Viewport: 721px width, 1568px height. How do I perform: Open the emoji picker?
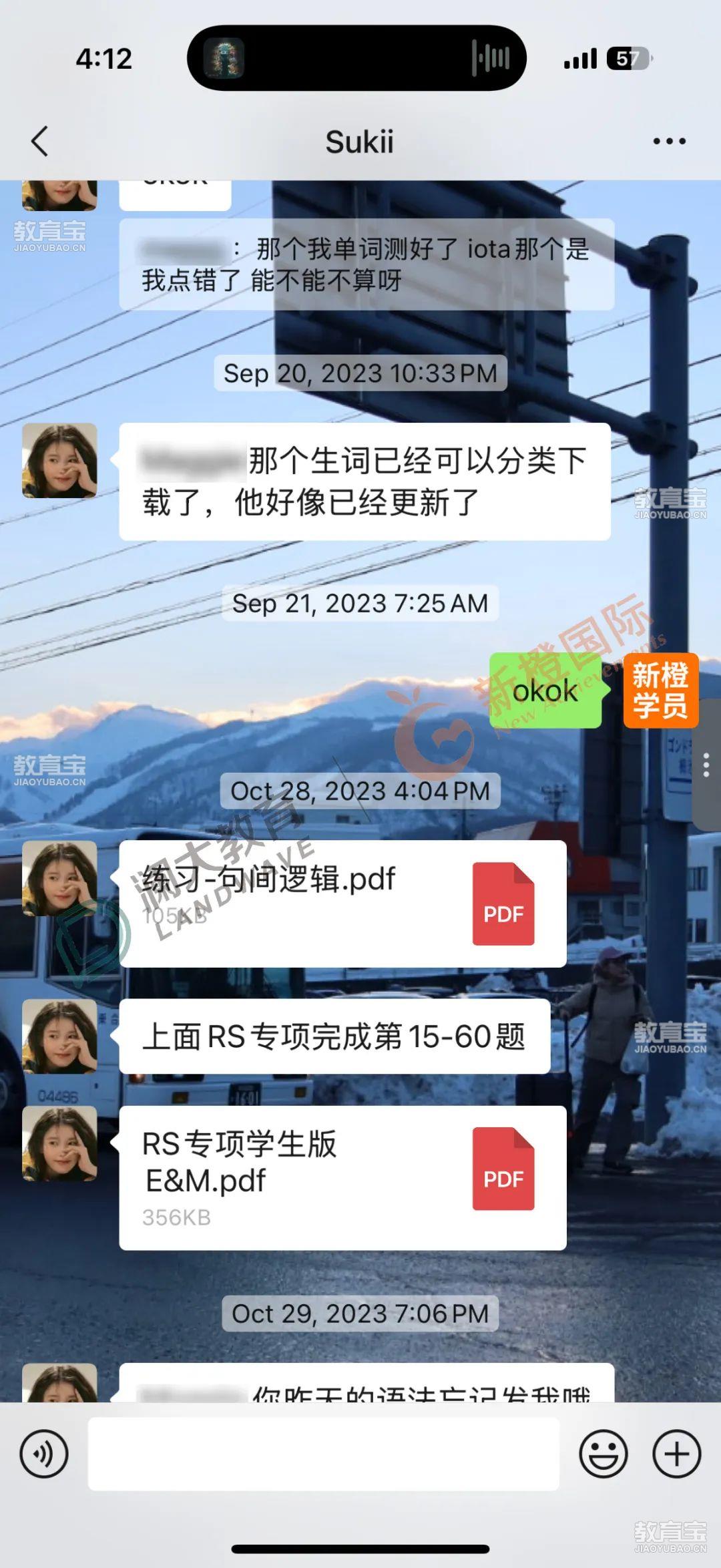(x=603, y=1454)
